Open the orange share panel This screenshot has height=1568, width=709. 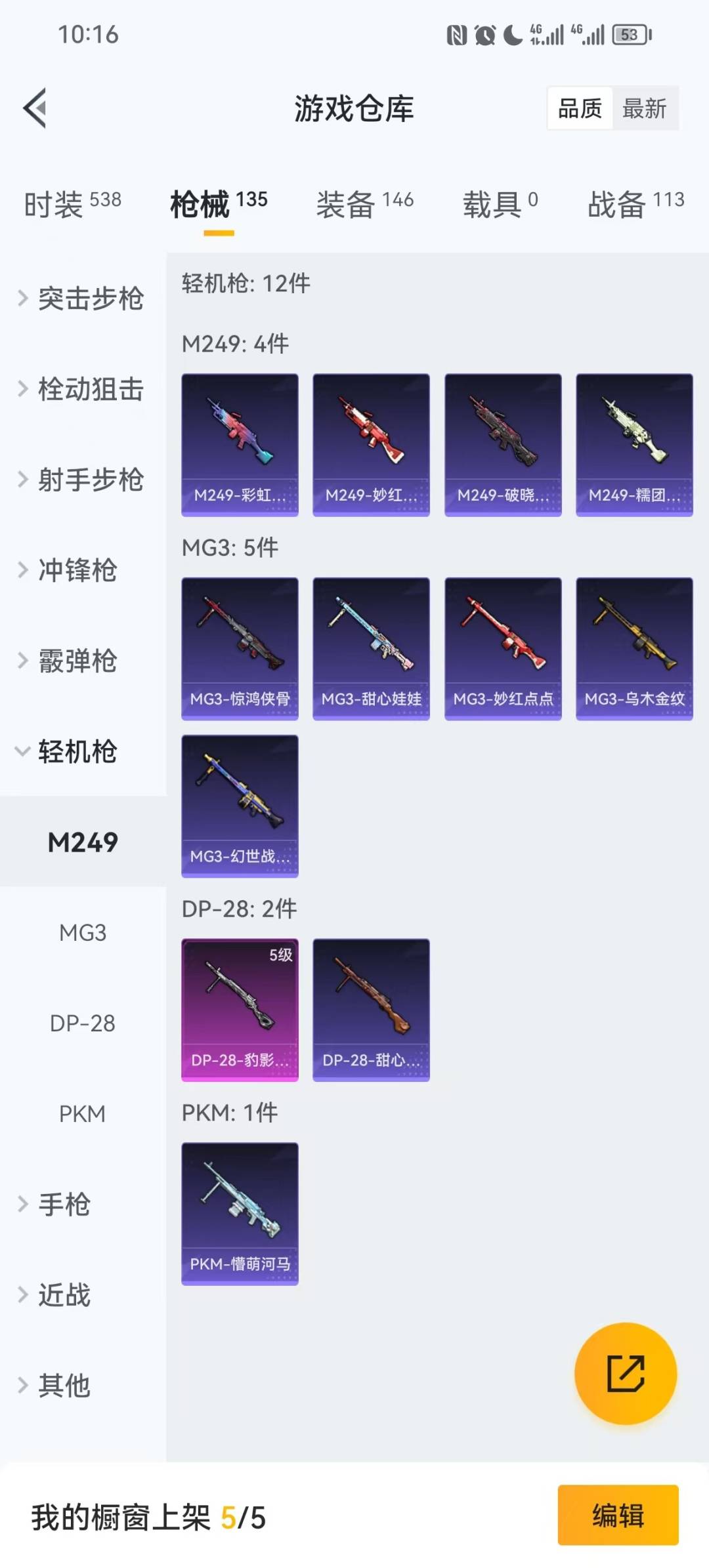click(x=626, y=1374)
